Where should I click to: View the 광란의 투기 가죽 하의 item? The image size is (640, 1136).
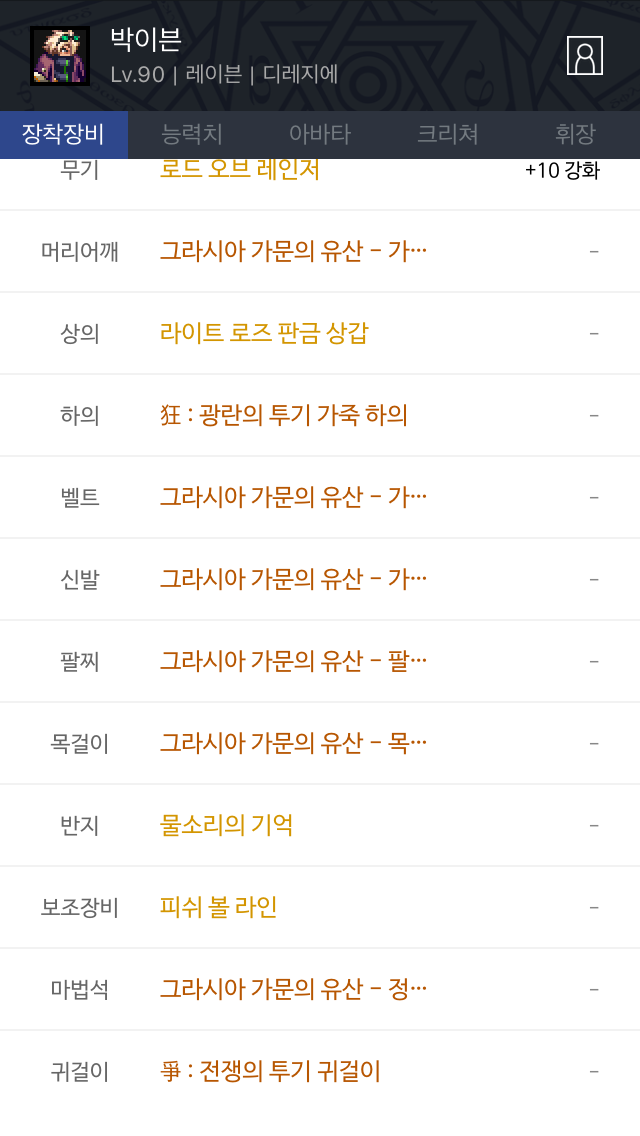[284, 415]
